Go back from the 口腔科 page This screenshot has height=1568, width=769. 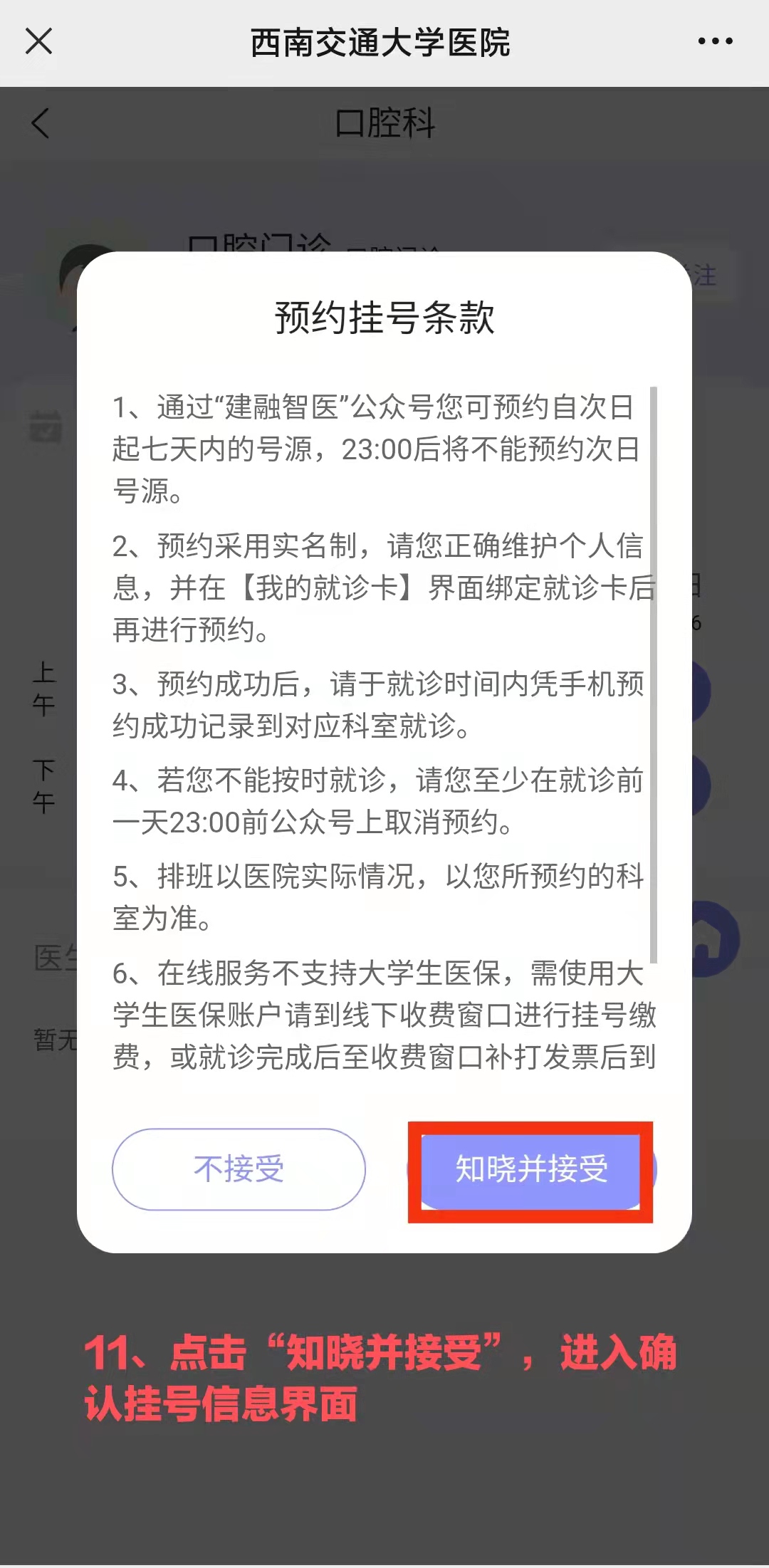(x=41, y=123)
